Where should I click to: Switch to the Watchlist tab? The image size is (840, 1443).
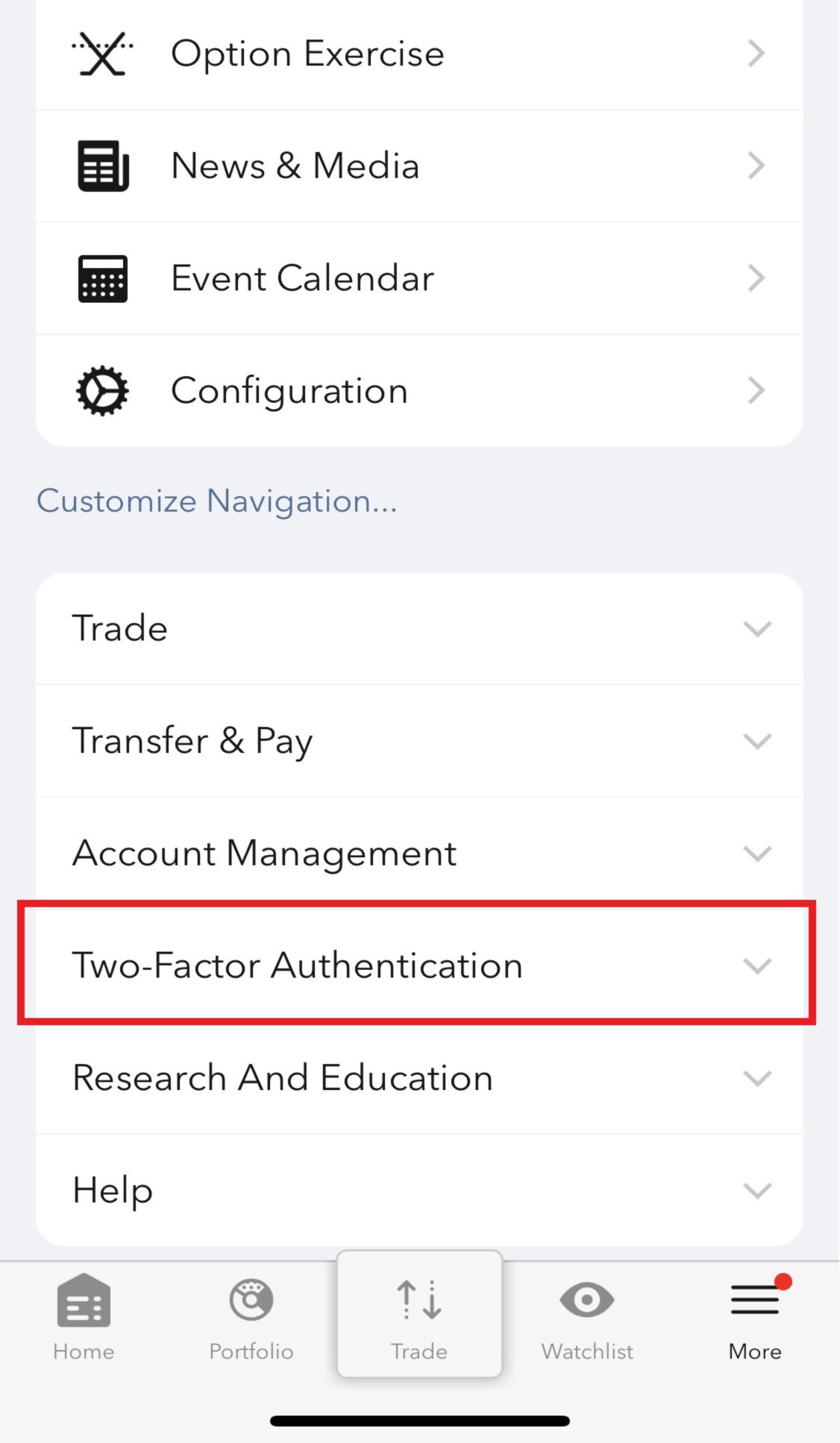click(x=587, y=1318)
